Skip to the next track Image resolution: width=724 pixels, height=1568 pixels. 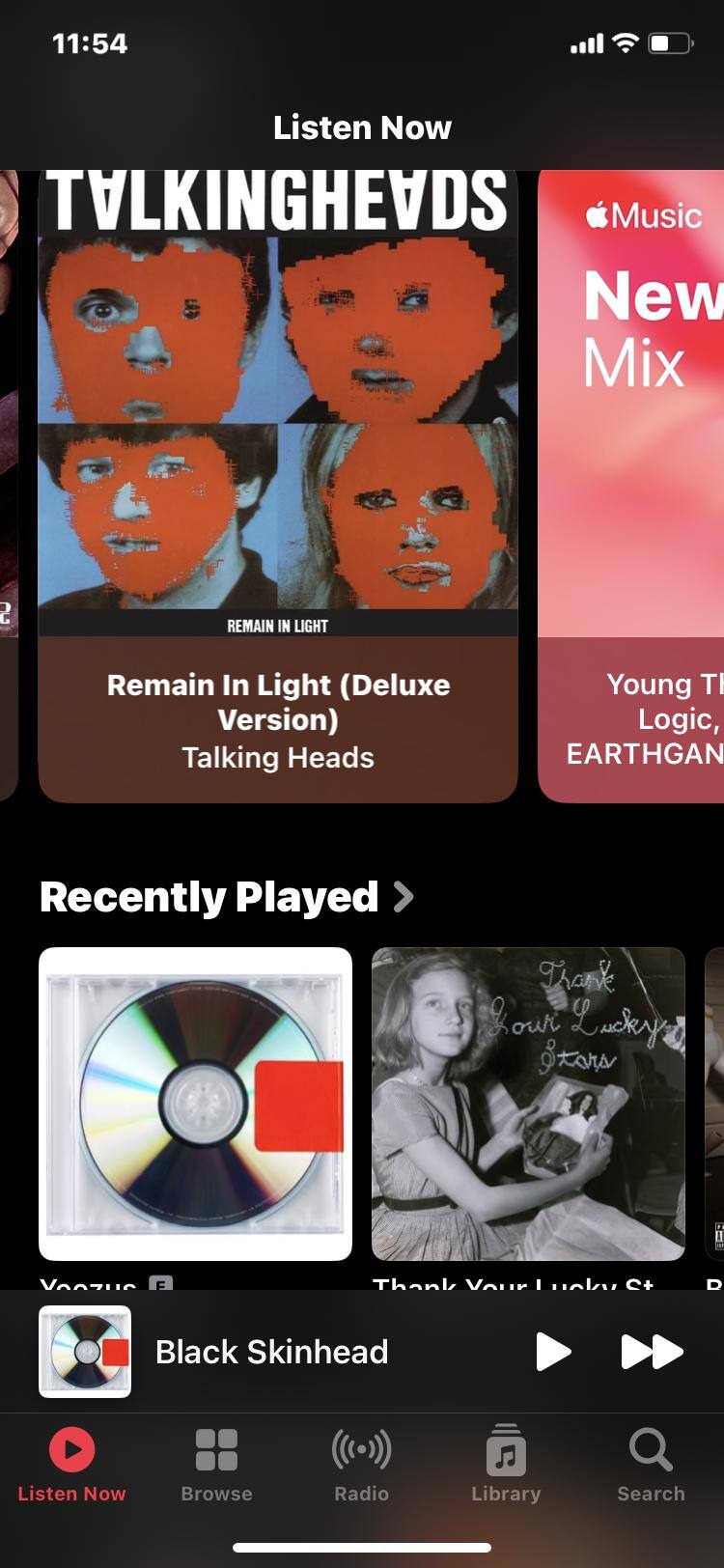[652, 1352]
